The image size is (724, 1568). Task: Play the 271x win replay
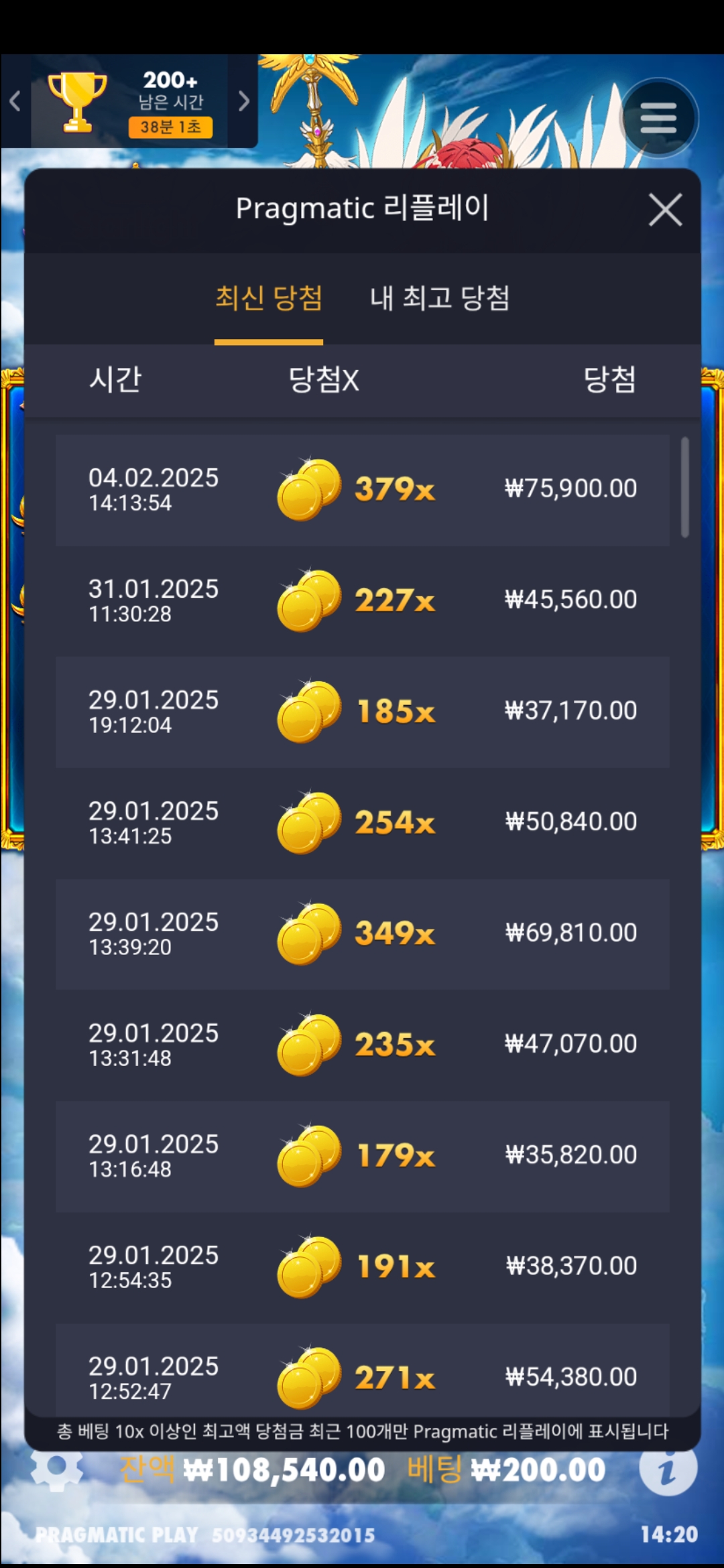362,1374
